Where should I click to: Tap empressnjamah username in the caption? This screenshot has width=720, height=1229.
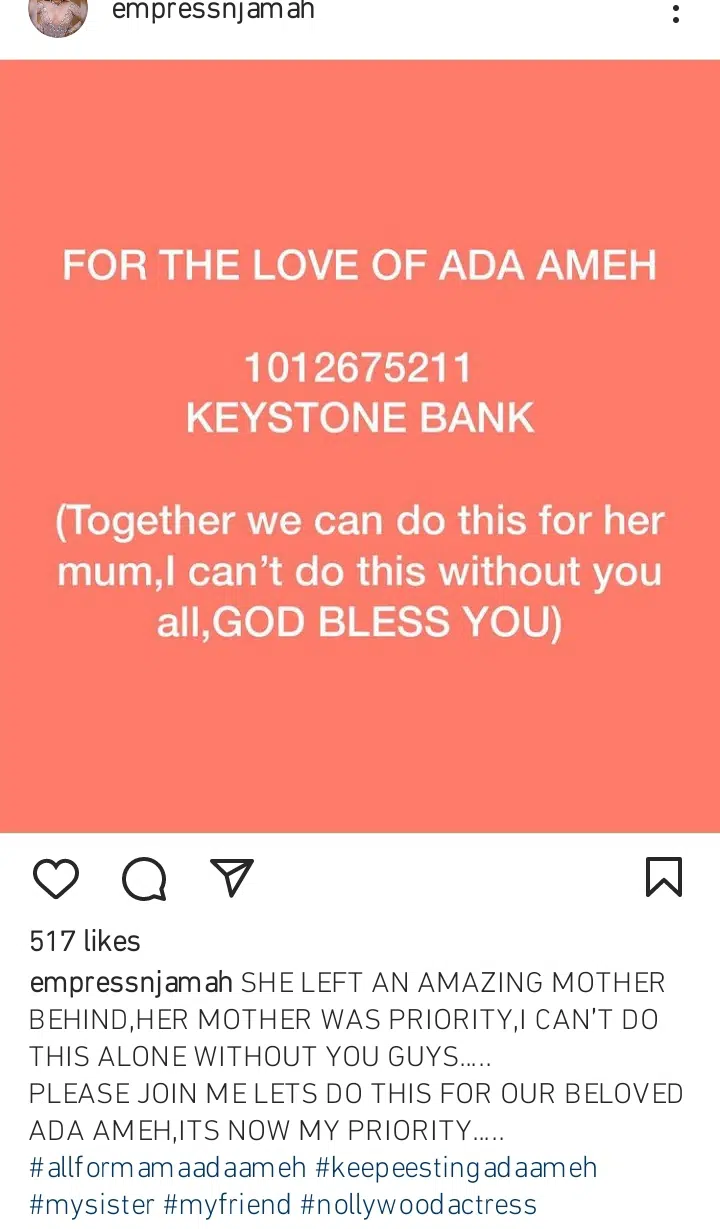[x=131, y=982]
